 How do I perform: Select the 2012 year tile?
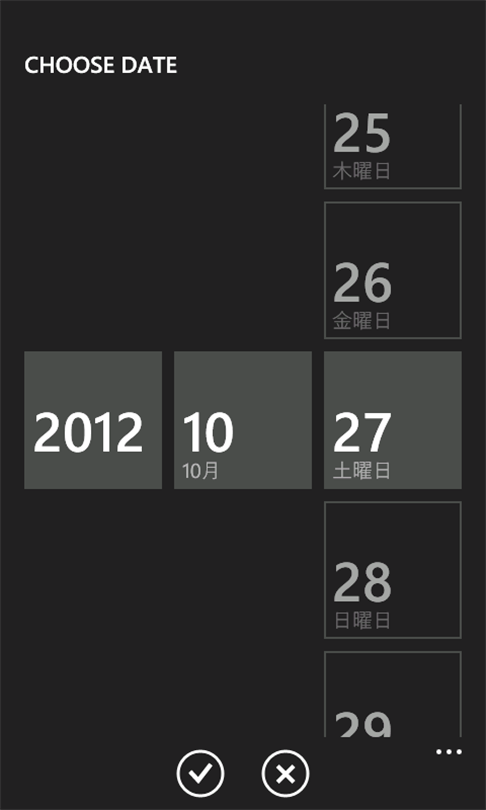(93, 420)
